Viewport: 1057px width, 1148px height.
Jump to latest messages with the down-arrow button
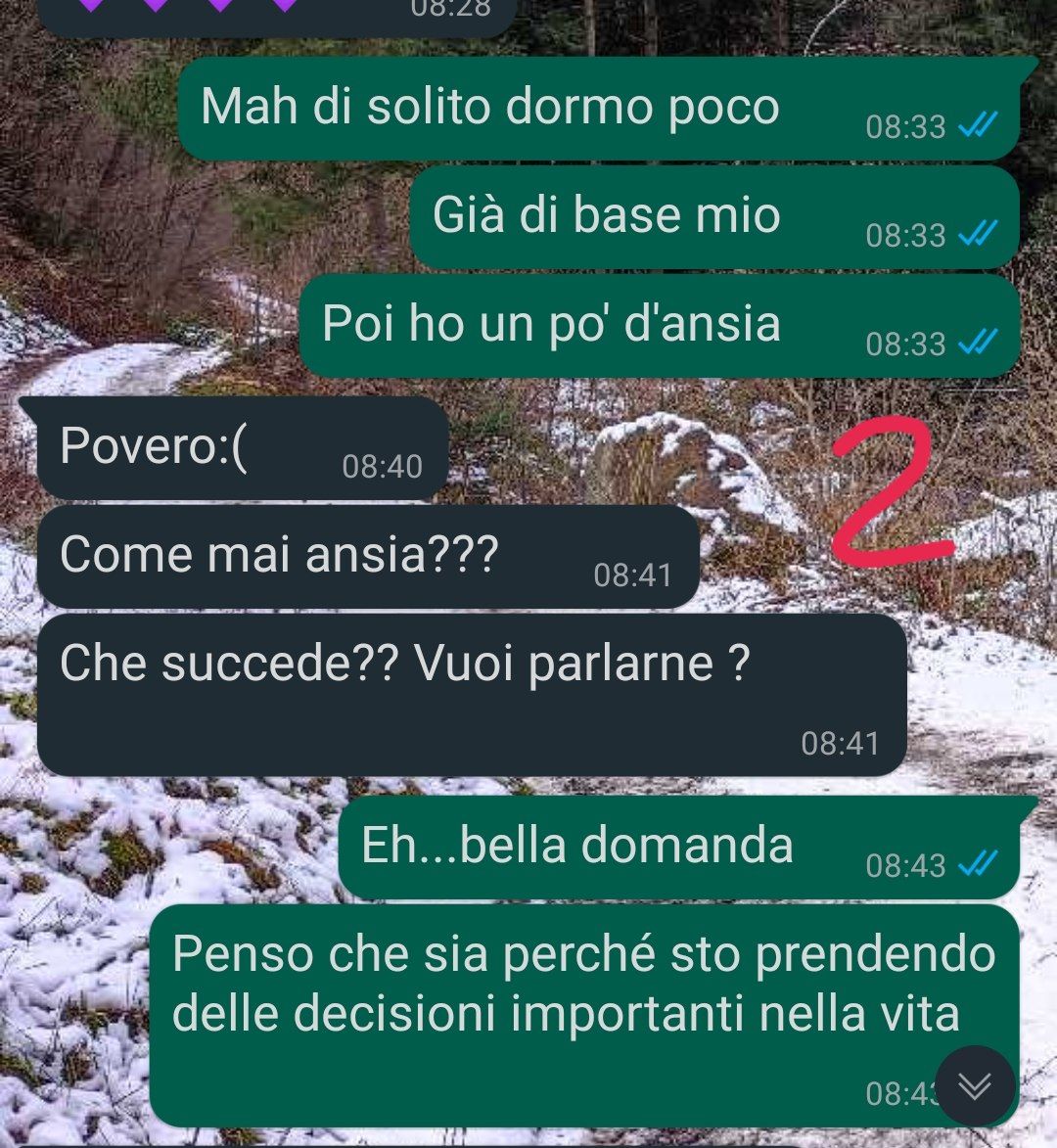pos(975,1085)
